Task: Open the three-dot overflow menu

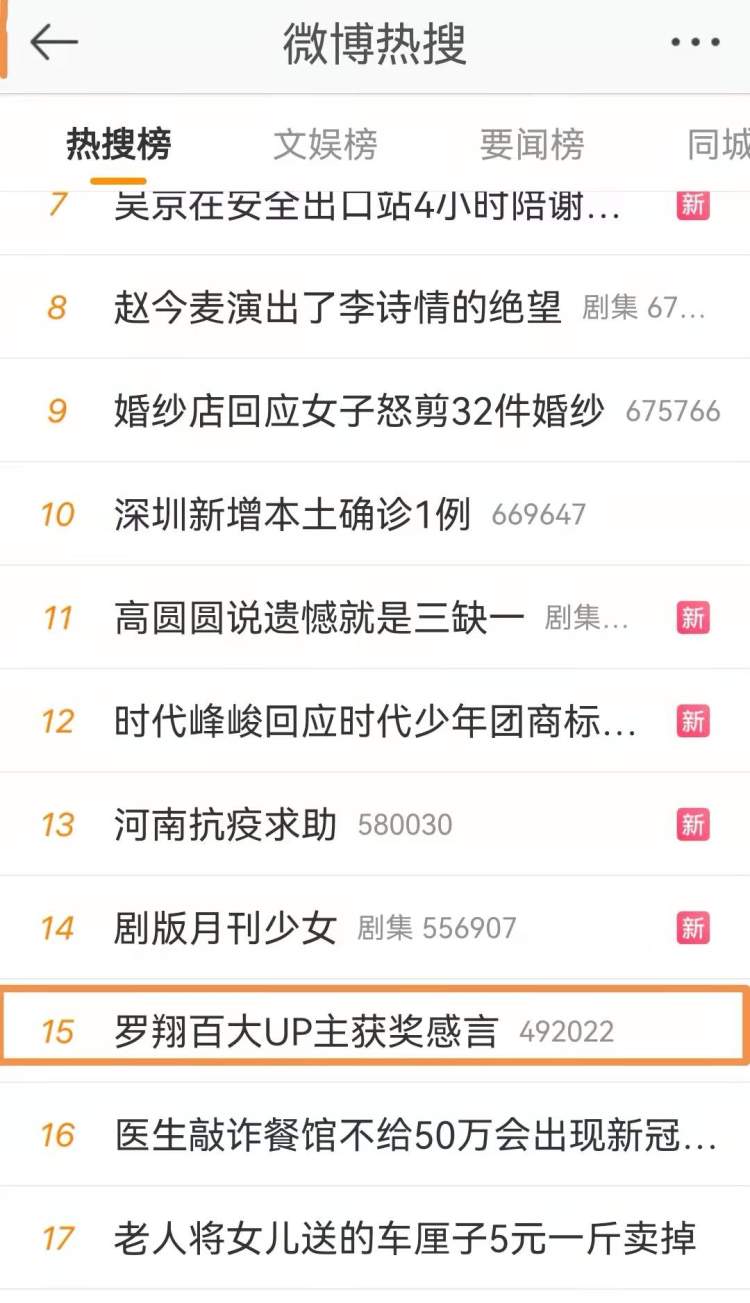Action: click(x=695, y=43)
